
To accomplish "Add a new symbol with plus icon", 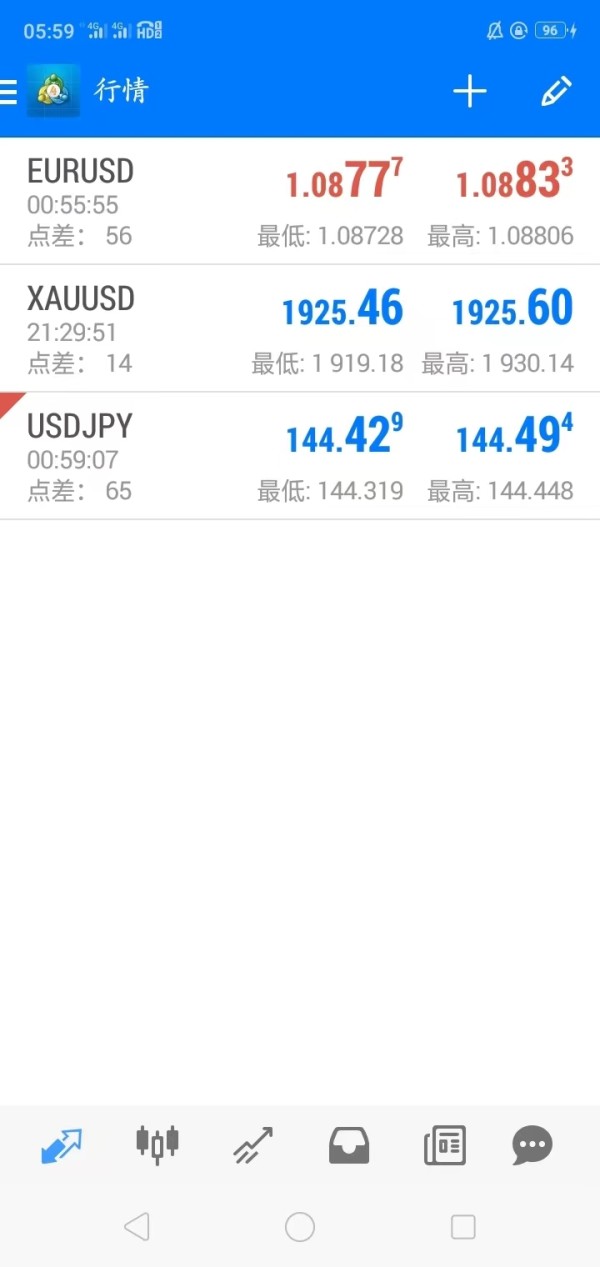I will (469, 92).
